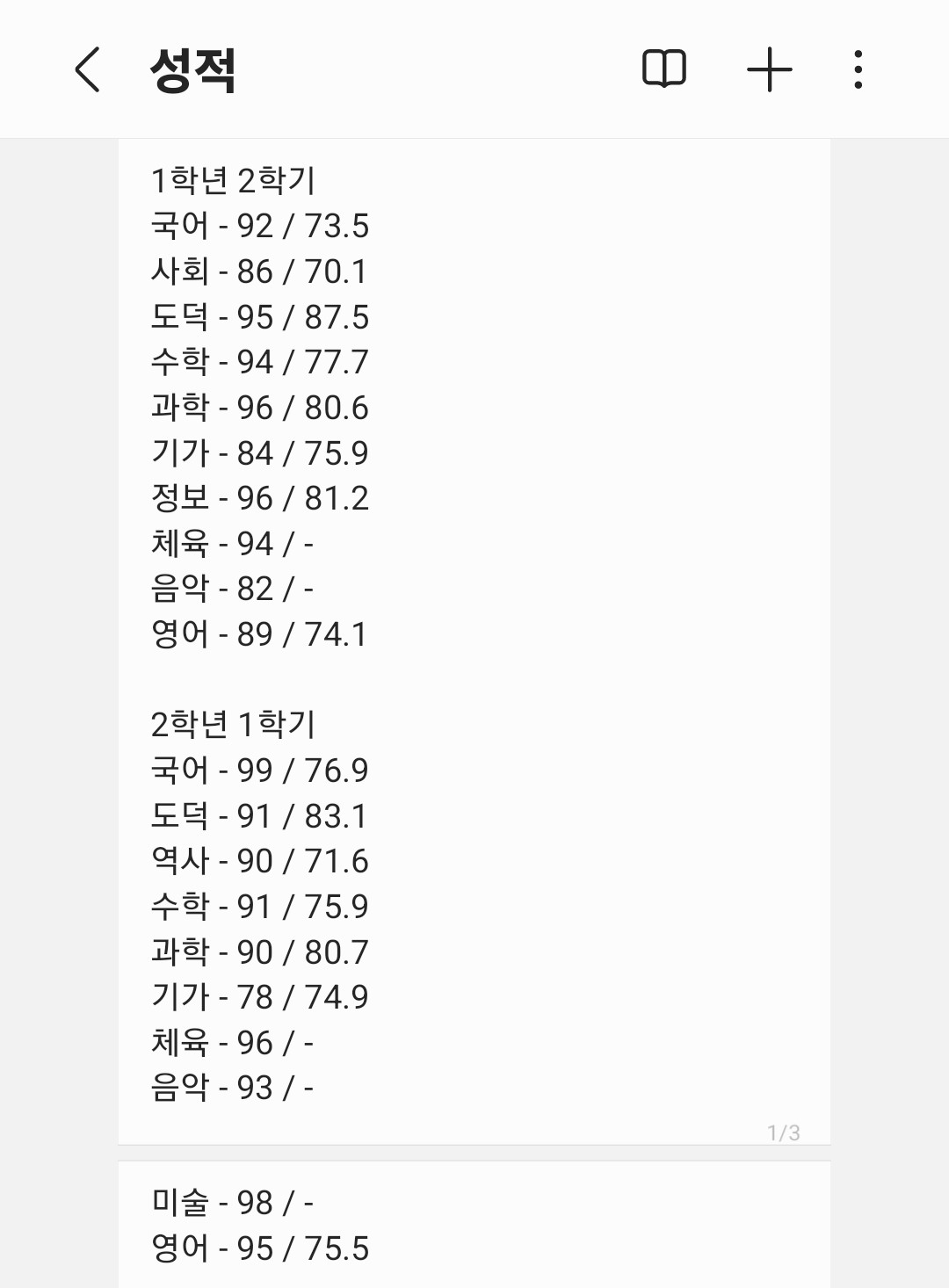Open reading mode book icon
The height and width of the screenshot is (1288, 949).
pos(664,69)
